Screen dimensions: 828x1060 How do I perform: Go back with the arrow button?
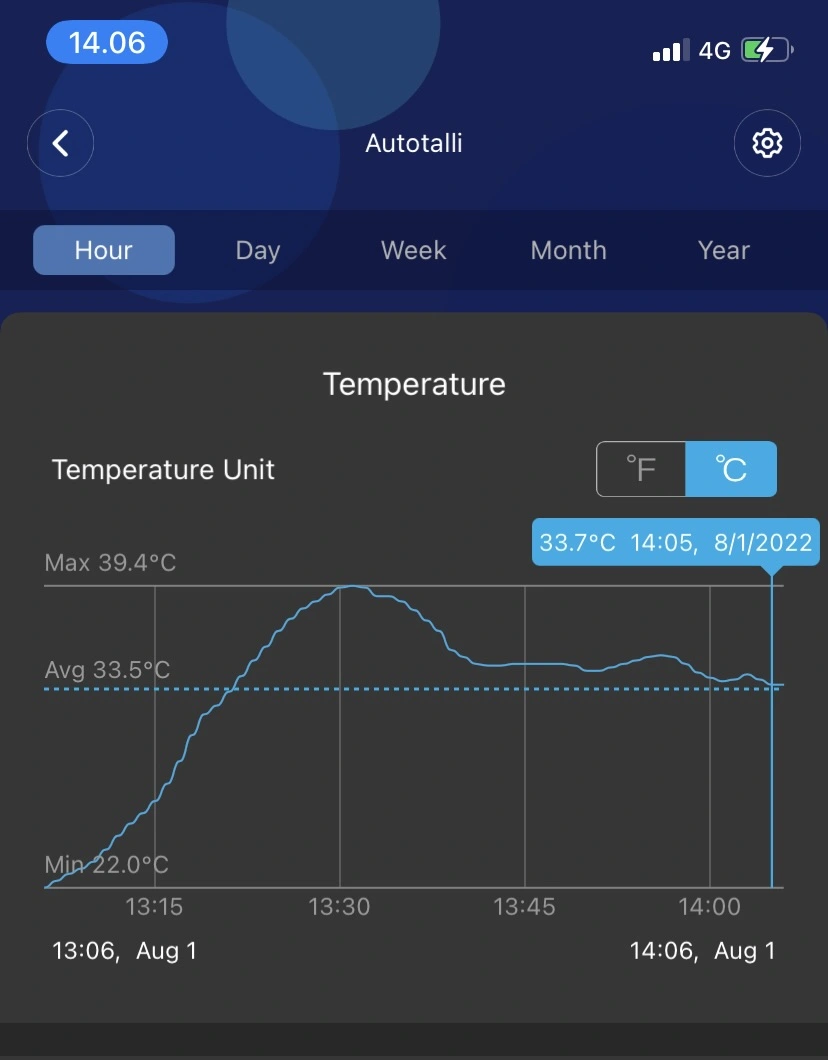click(60, 143)
